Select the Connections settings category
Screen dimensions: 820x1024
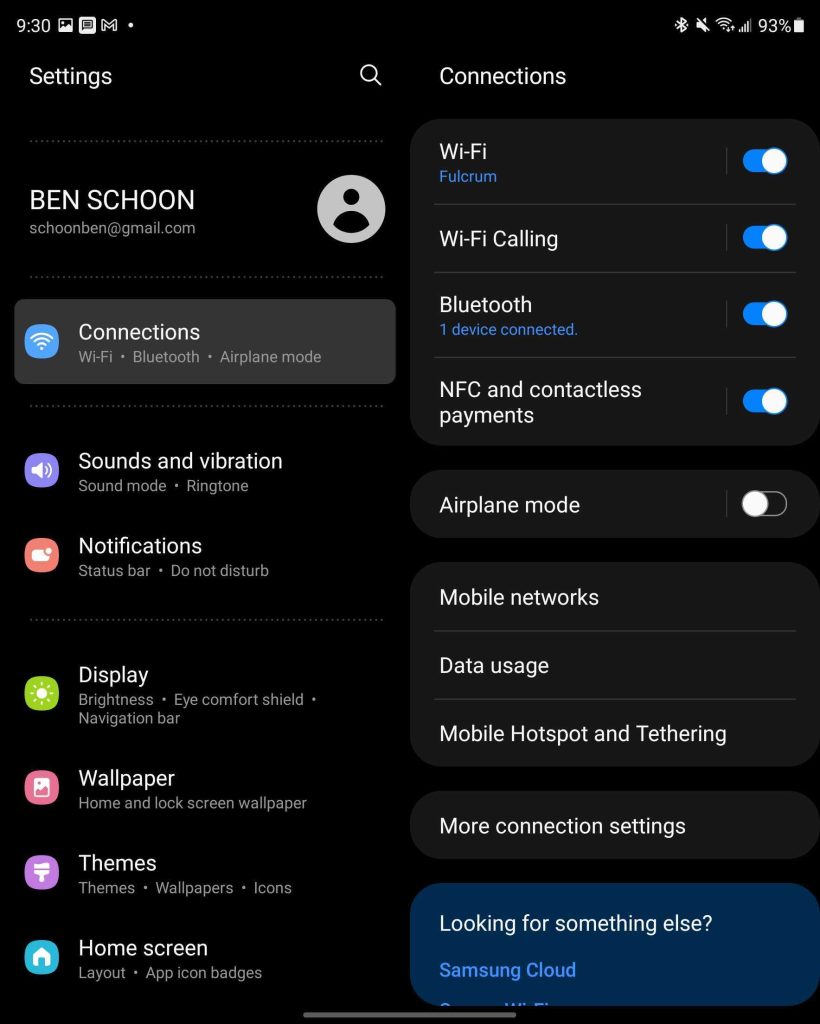click(x=204, y=342)
